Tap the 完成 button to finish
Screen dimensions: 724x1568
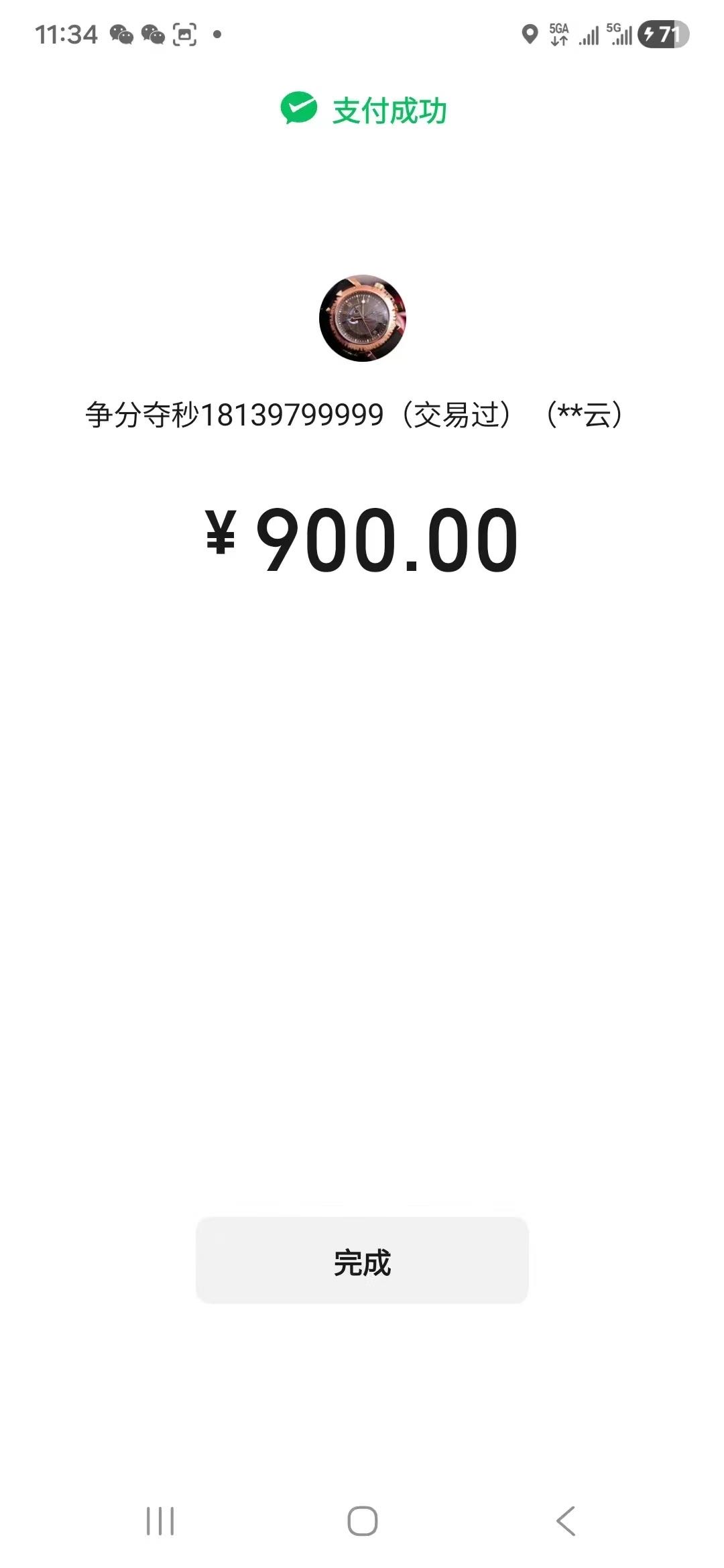pos(362,1261)
